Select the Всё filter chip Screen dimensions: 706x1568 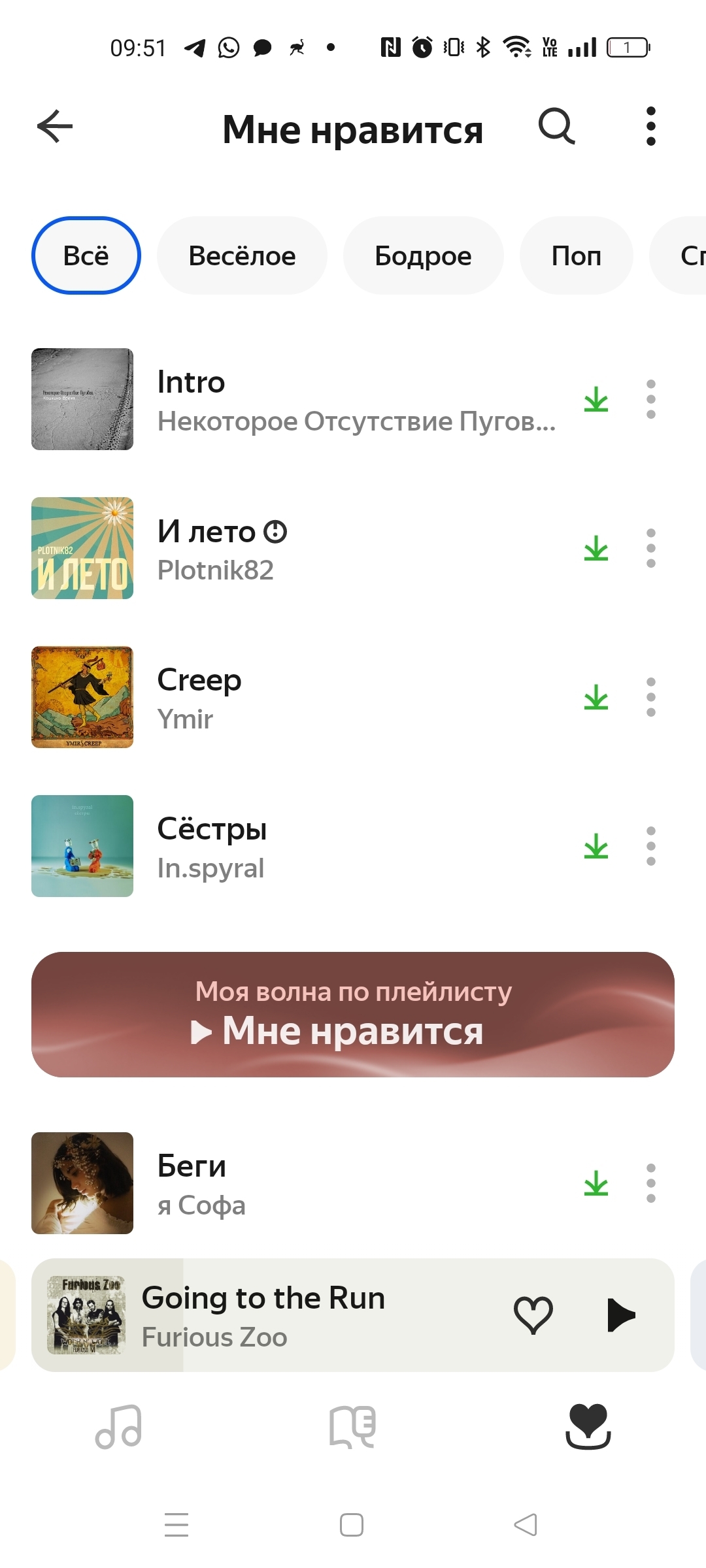click(86, 255)
